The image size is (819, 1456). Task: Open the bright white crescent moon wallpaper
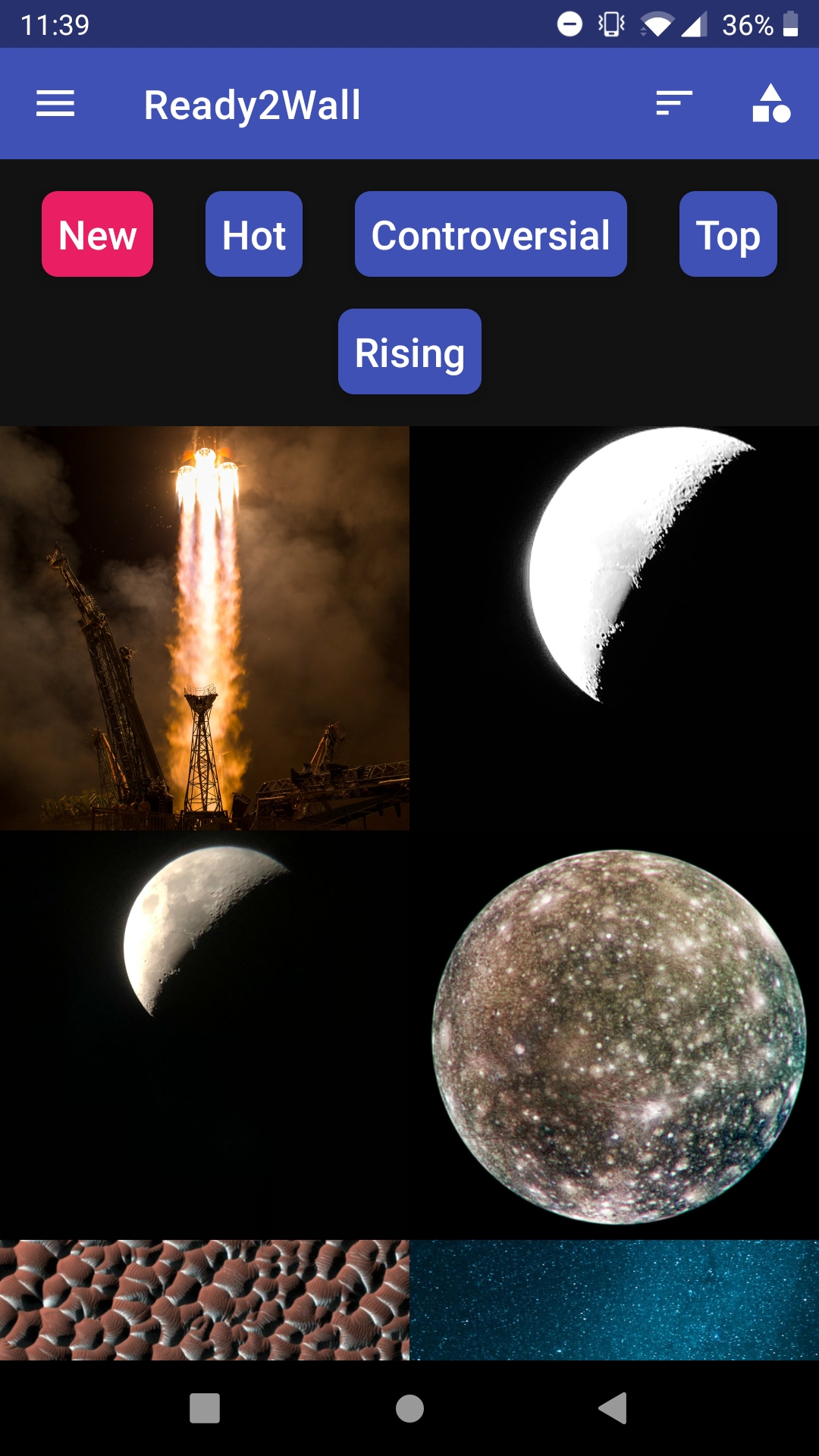pos(614,628)
